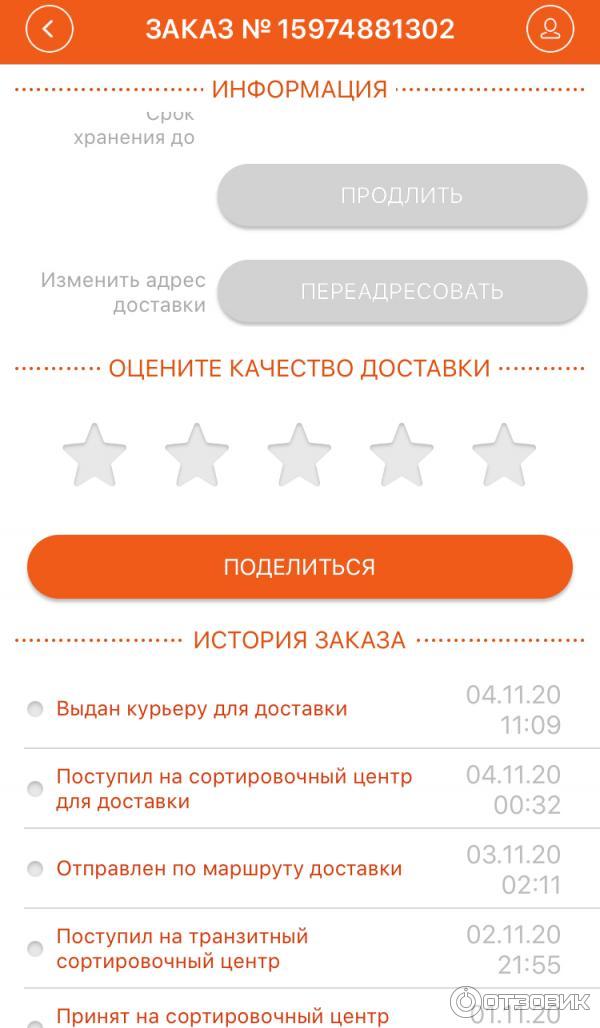Rate delivery with three stars
The width and height of the screenshot is (600, 1028).
299,455
